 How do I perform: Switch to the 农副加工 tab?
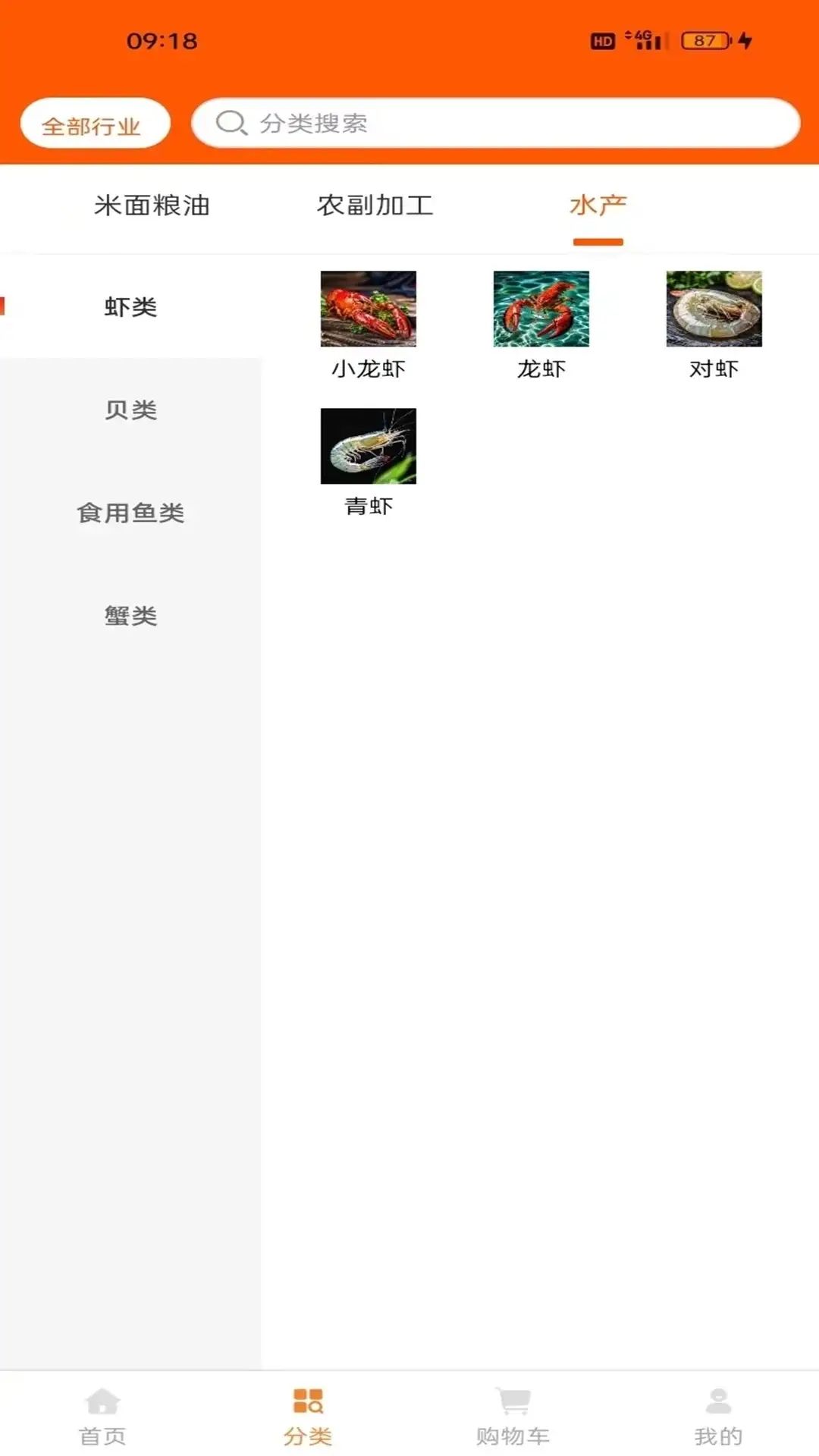click(375, 206)
